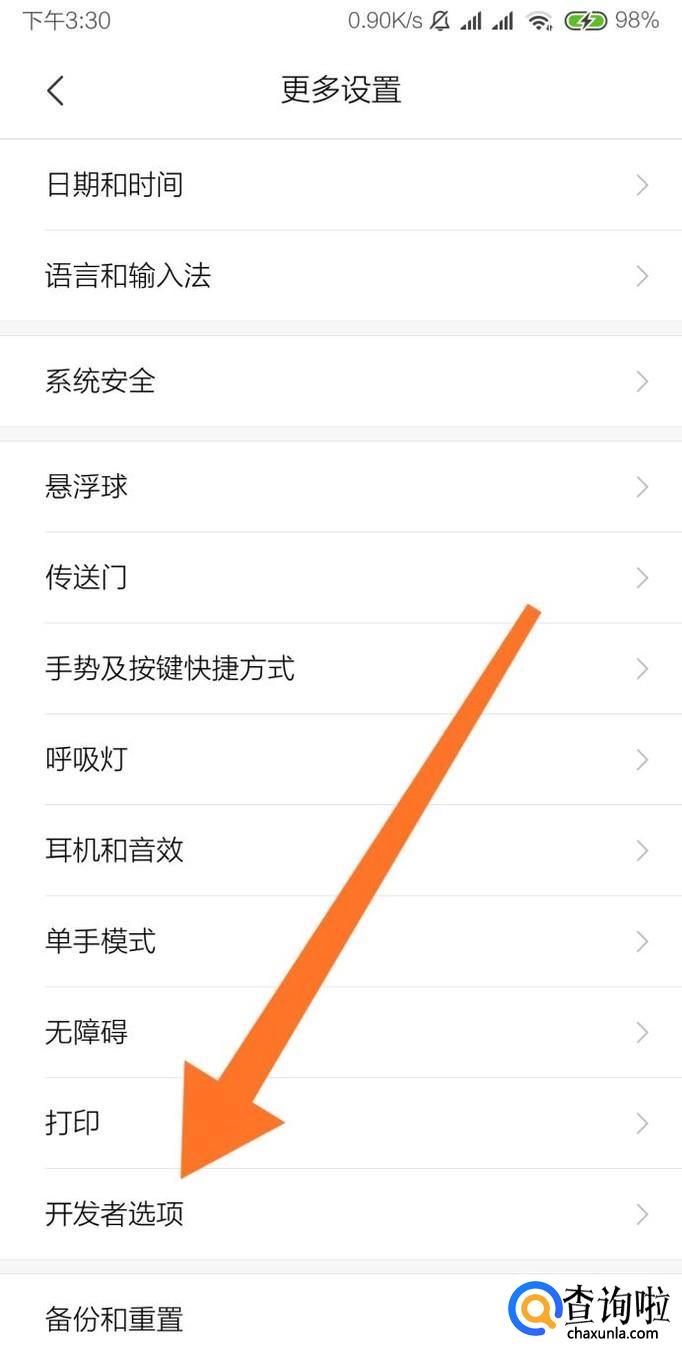Open 呼吸灯 settings

(341, 760)
